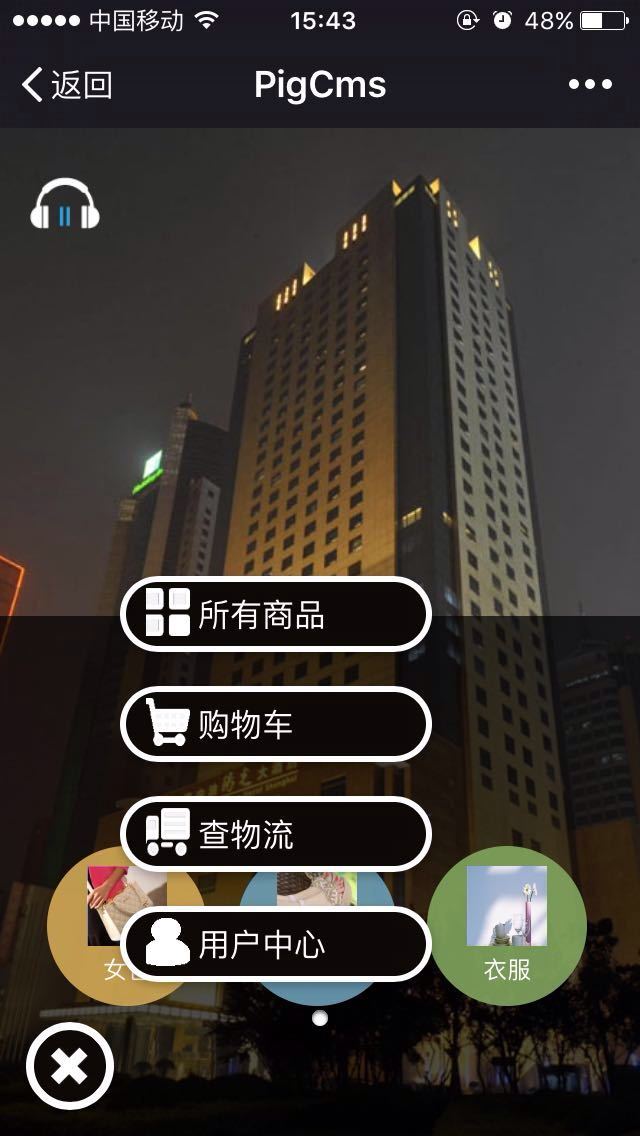The image size is (640, 1136).
Task: Go back via 返回
Action: tap(66, 85)
